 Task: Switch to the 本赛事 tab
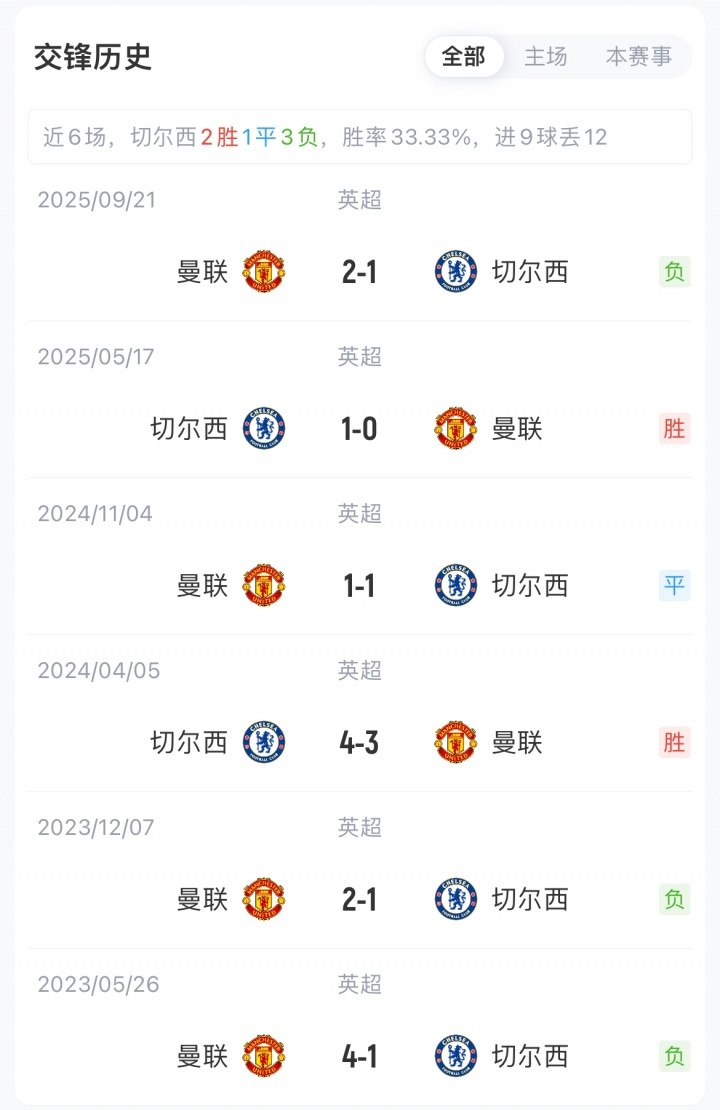pyautogui.click(x=639, y=57)
